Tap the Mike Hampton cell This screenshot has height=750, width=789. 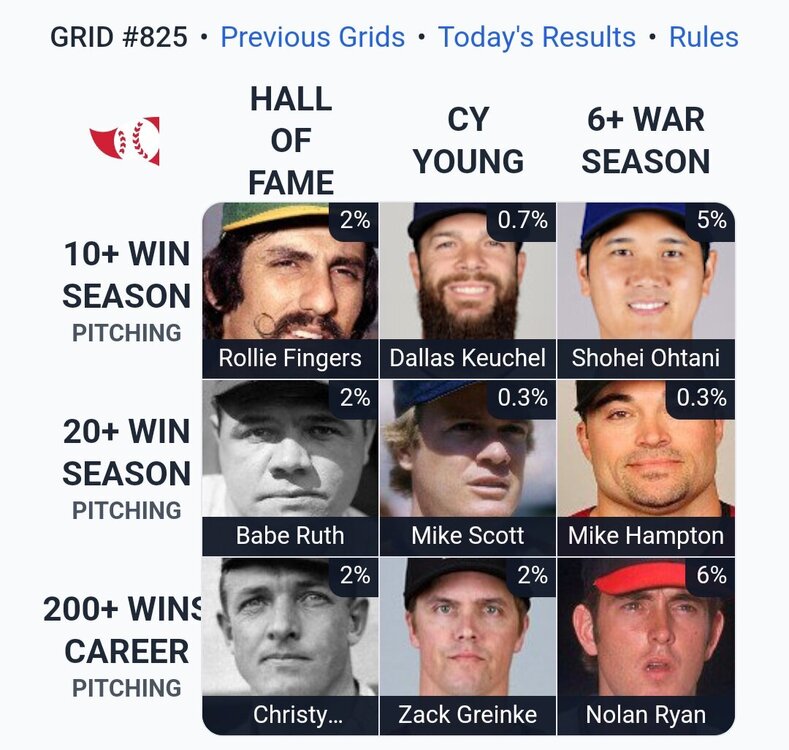coord(645,467)
